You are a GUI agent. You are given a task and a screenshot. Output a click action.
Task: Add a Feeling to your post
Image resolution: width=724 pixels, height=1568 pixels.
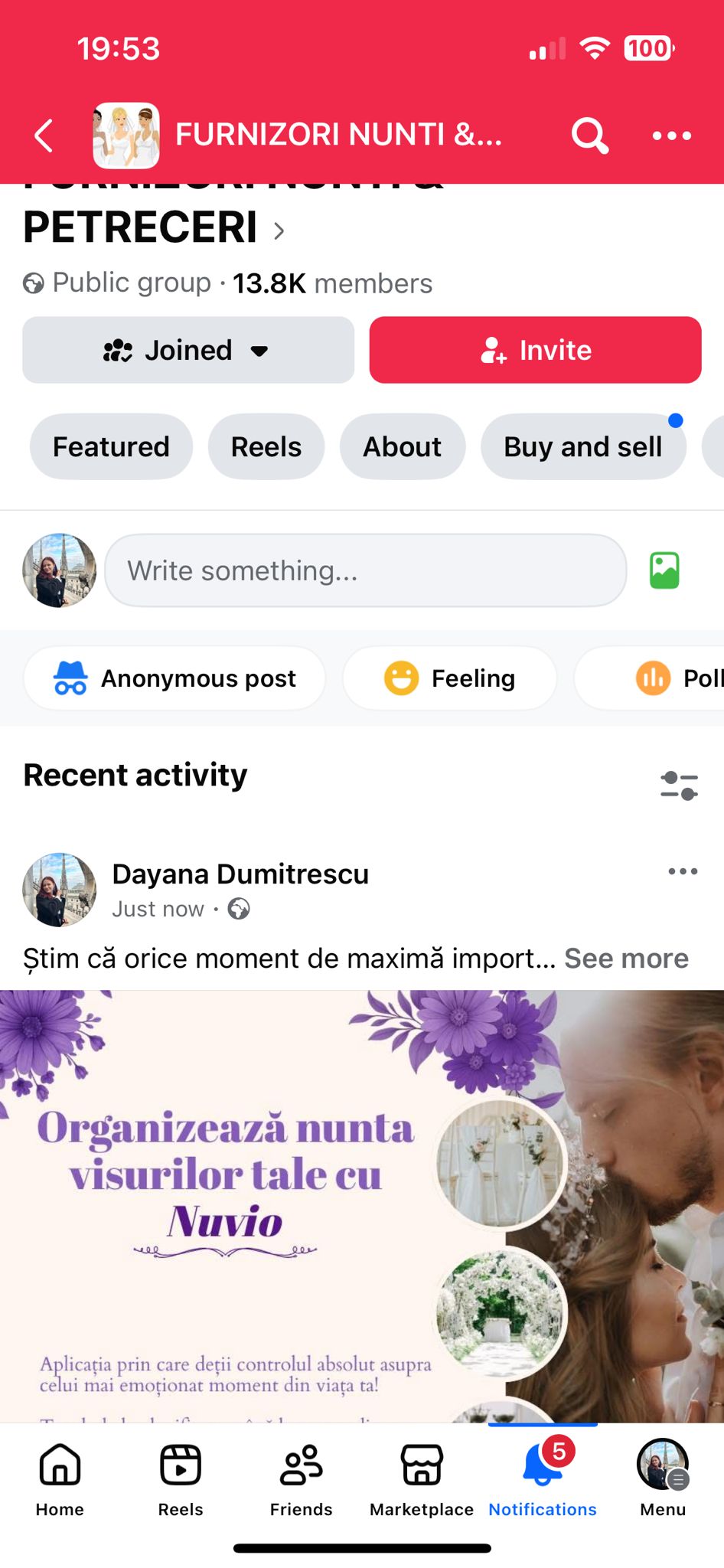point(449,678)
